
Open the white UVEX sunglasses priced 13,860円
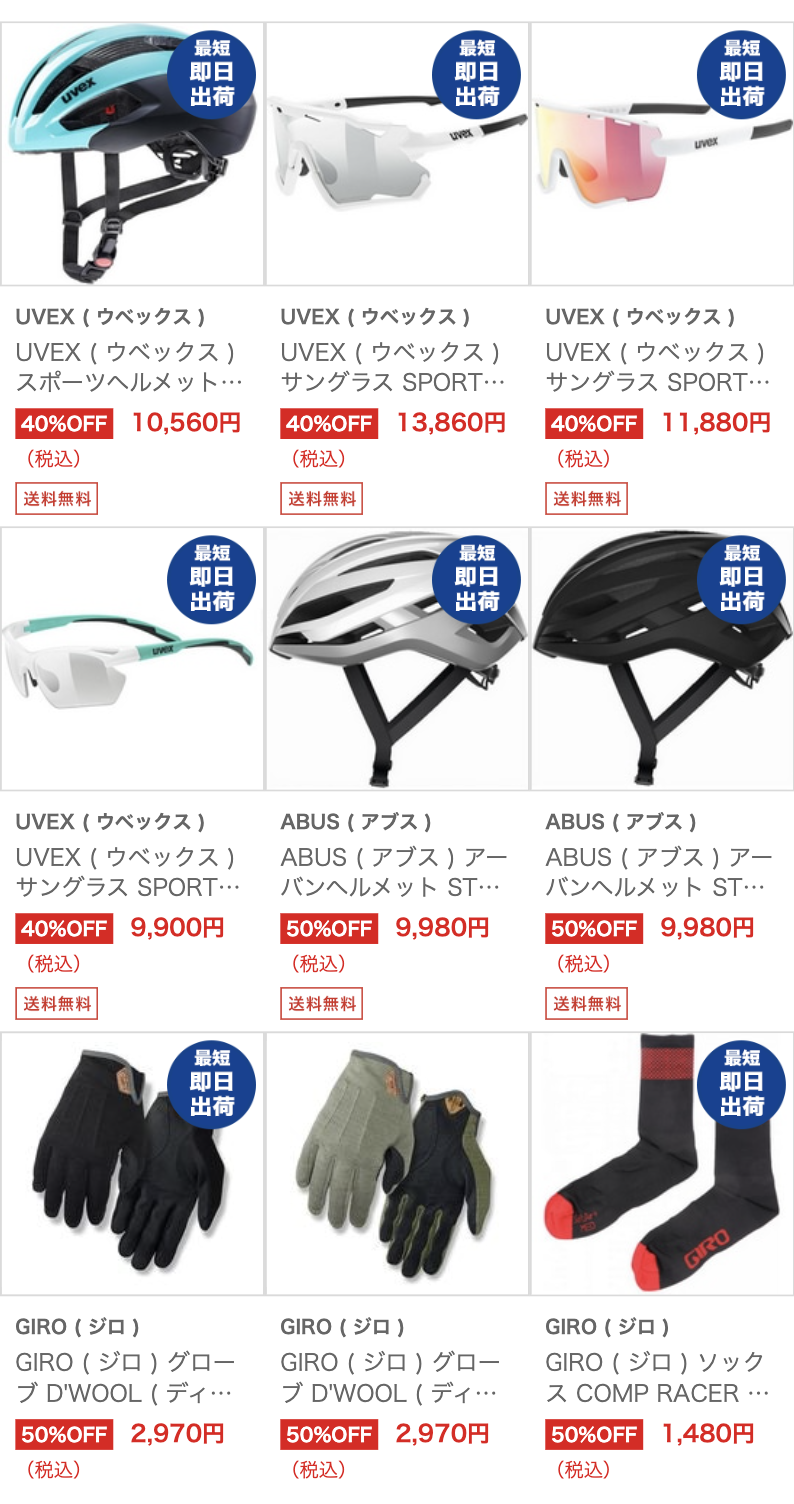[397, 155]
